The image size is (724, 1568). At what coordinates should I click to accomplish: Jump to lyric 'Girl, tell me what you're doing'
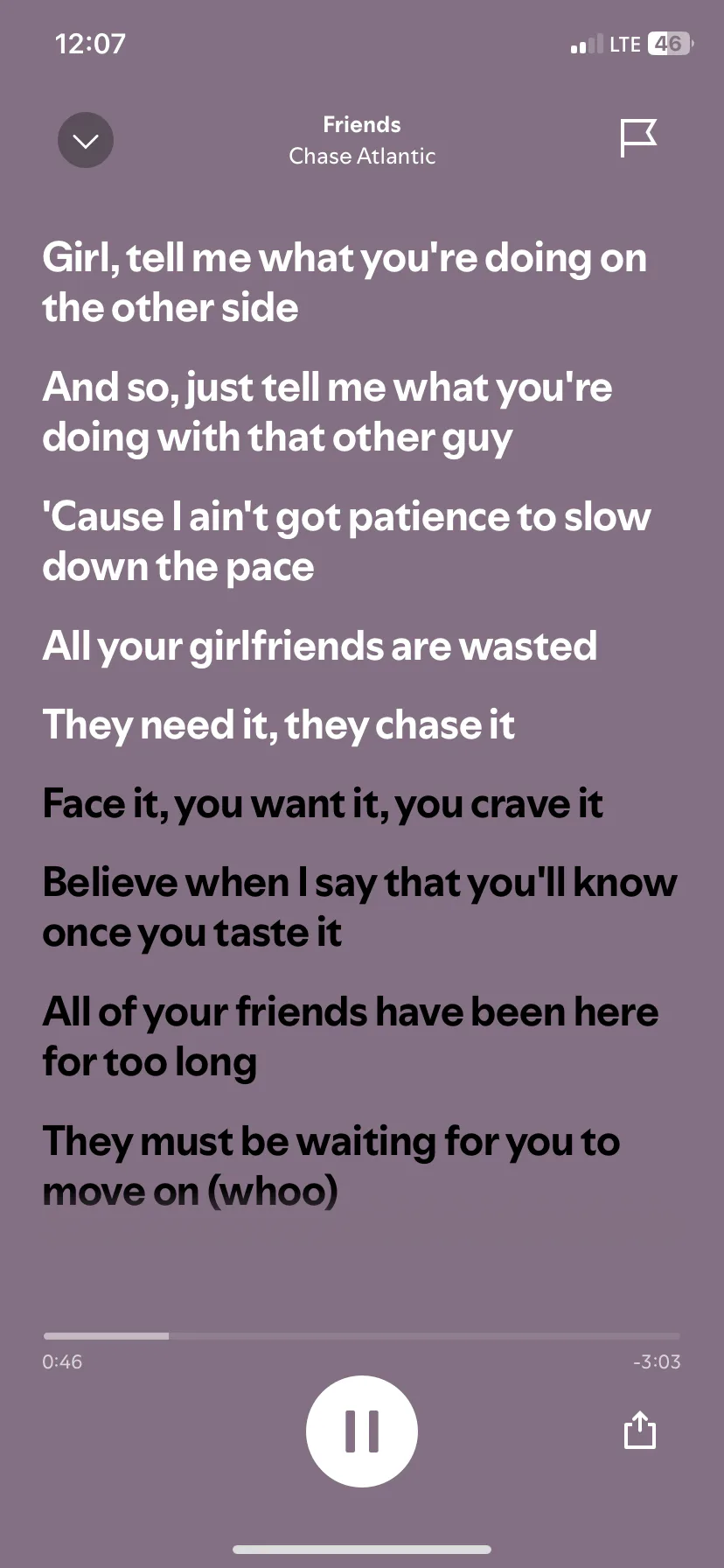[x=345, y=283]
